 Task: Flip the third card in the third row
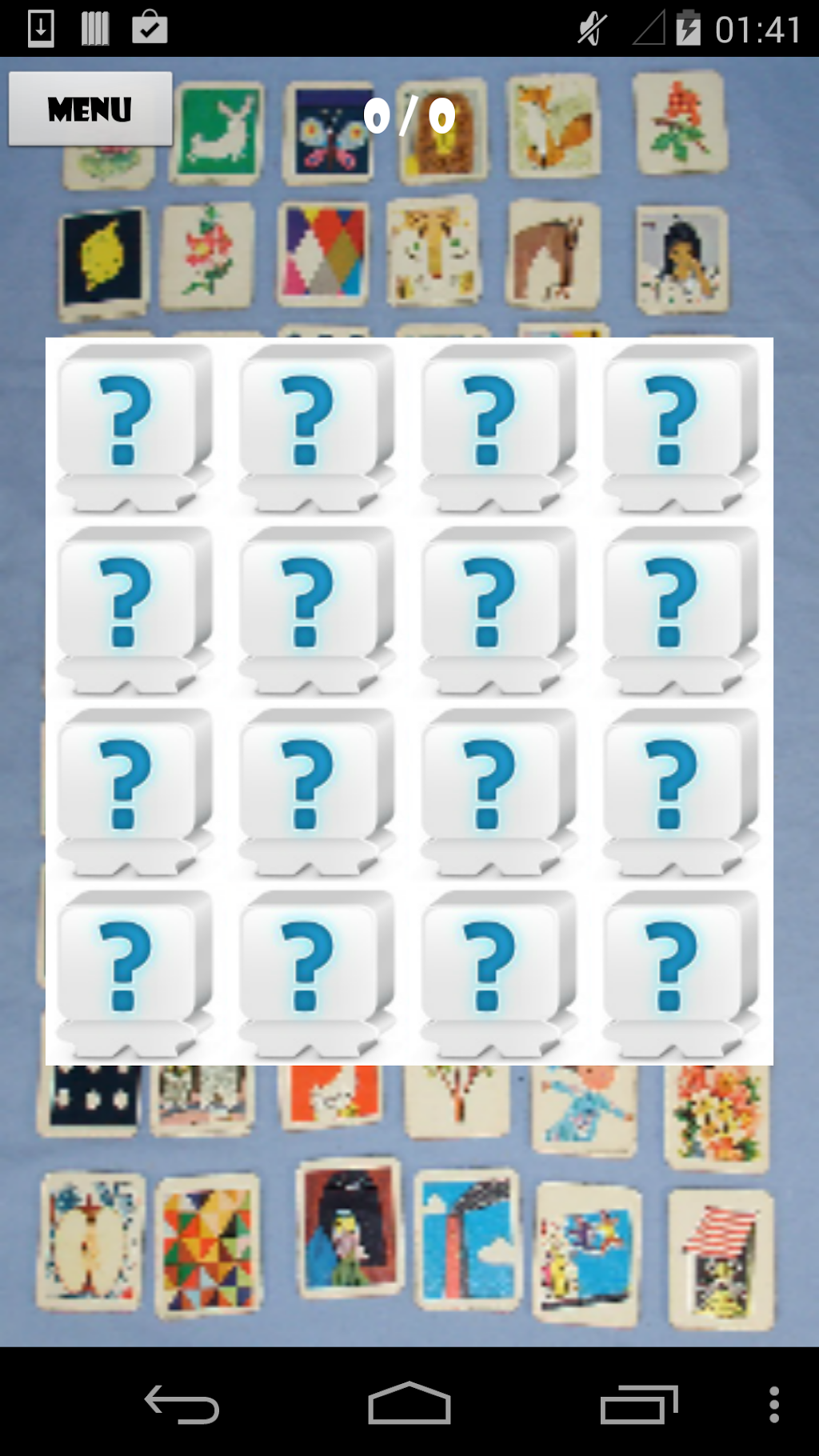(498, 791)
